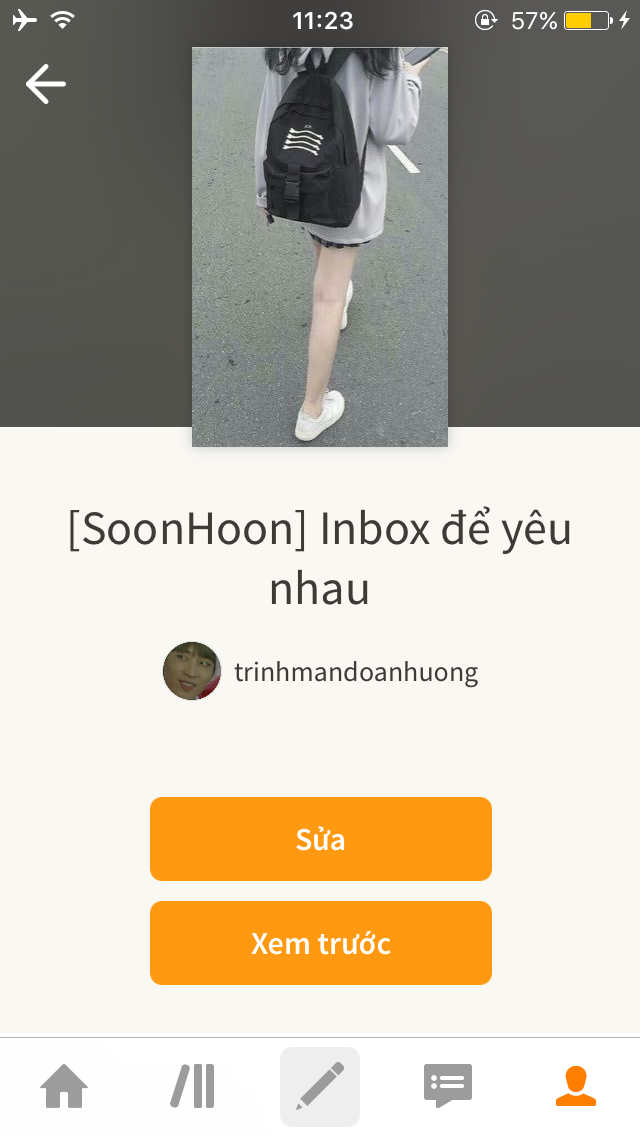Tap the Xem trước button
The image size is (640, 1136).
(320, 943)
